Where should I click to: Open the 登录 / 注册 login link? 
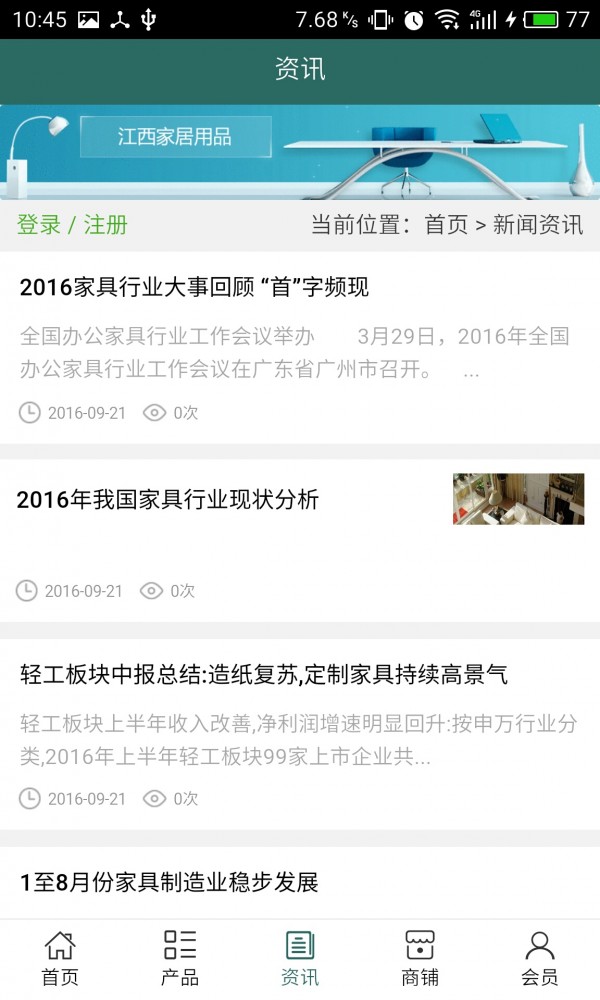click(72, 225)
